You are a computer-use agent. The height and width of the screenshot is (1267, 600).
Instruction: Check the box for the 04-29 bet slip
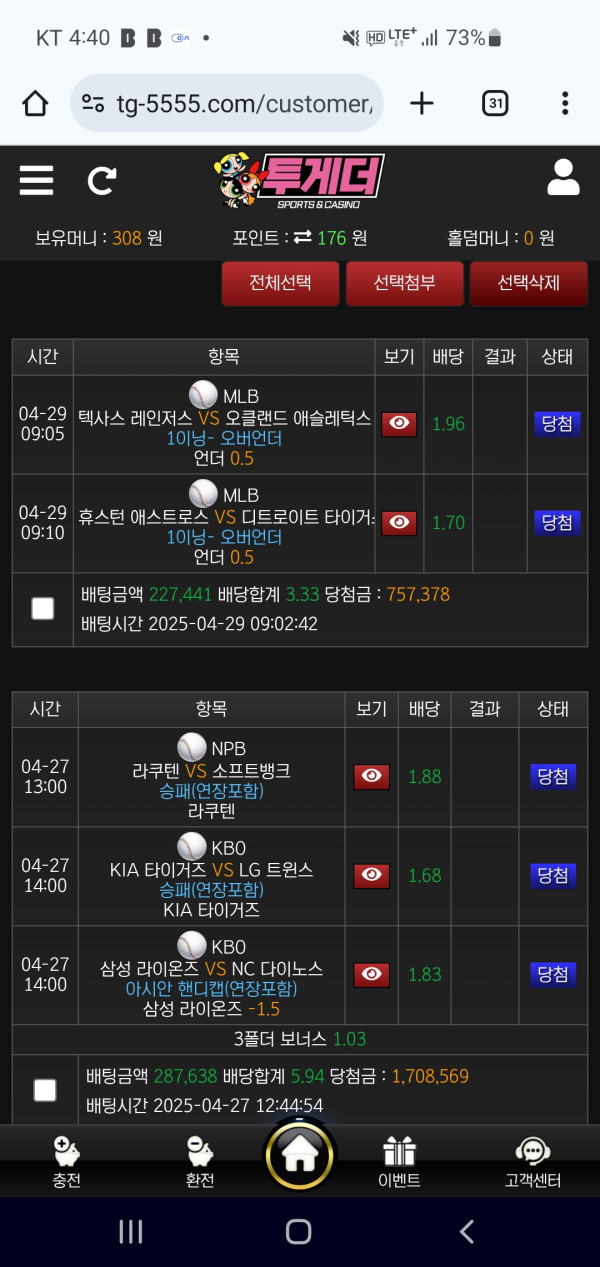(43, 608)
